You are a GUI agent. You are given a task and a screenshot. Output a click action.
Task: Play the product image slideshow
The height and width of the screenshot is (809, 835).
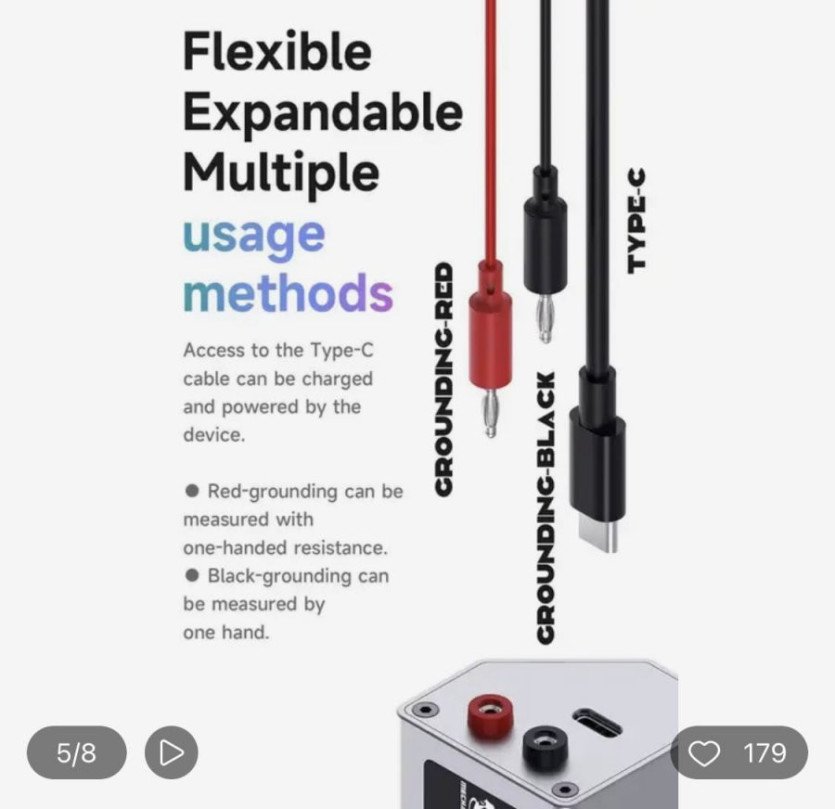click(x=171, y=752)
